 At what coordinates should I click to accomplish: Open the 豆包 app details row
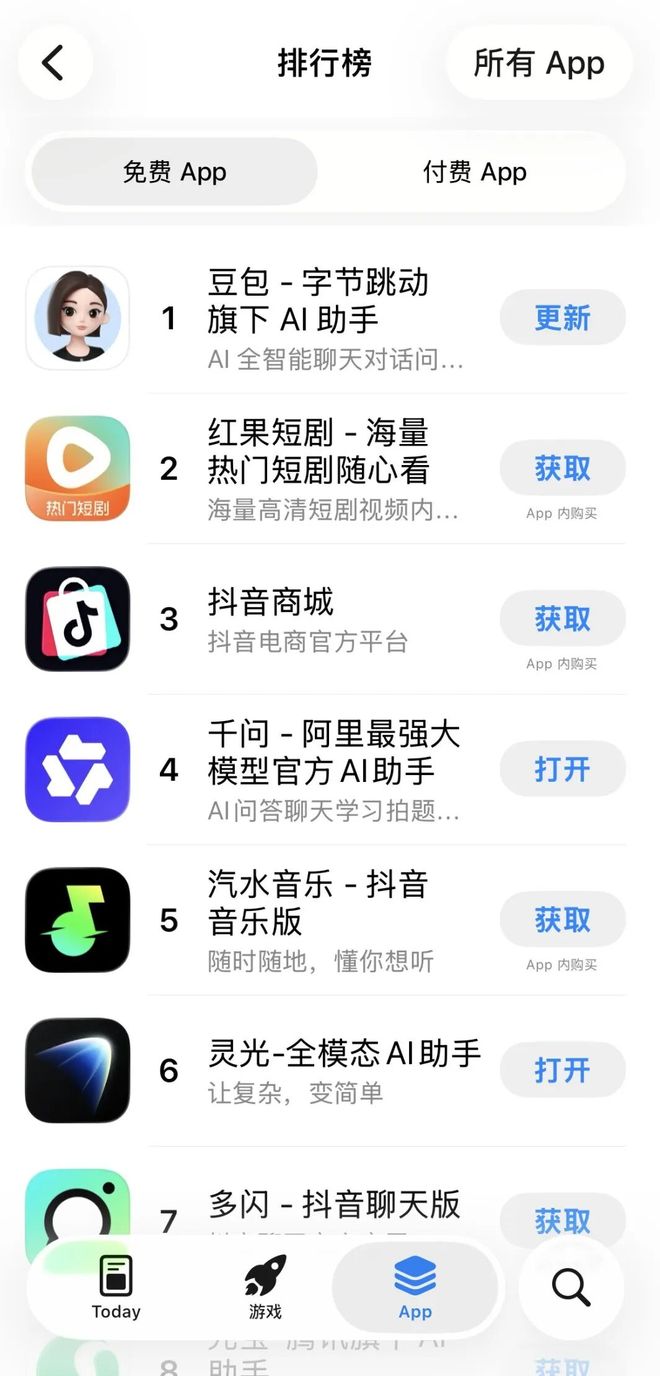coord(330,320)
